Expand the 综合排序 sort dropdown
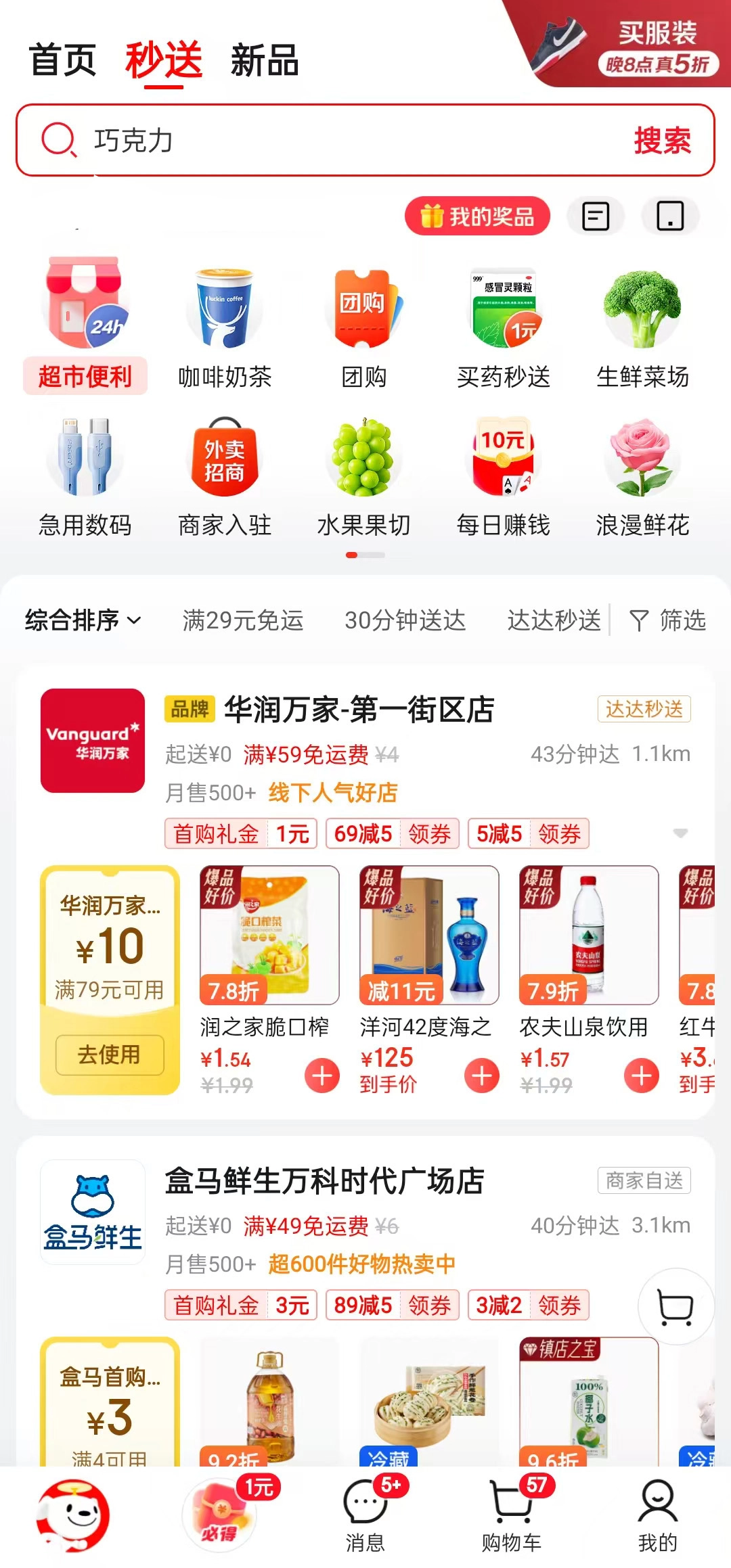 pyautogui.click(x=82, y=620)
